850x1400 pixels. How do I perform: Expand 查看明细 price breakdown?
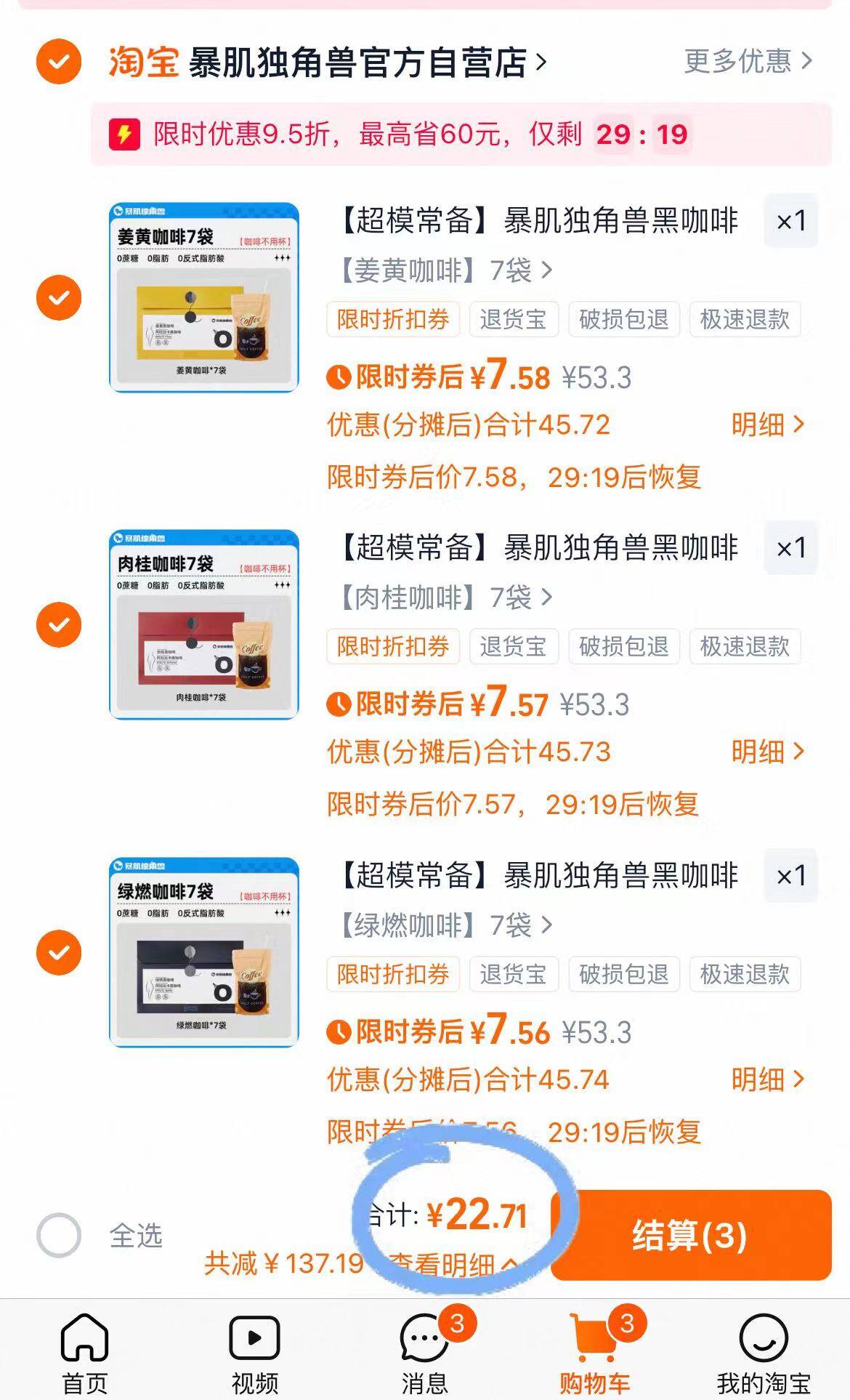click(x=452, y=1266)
